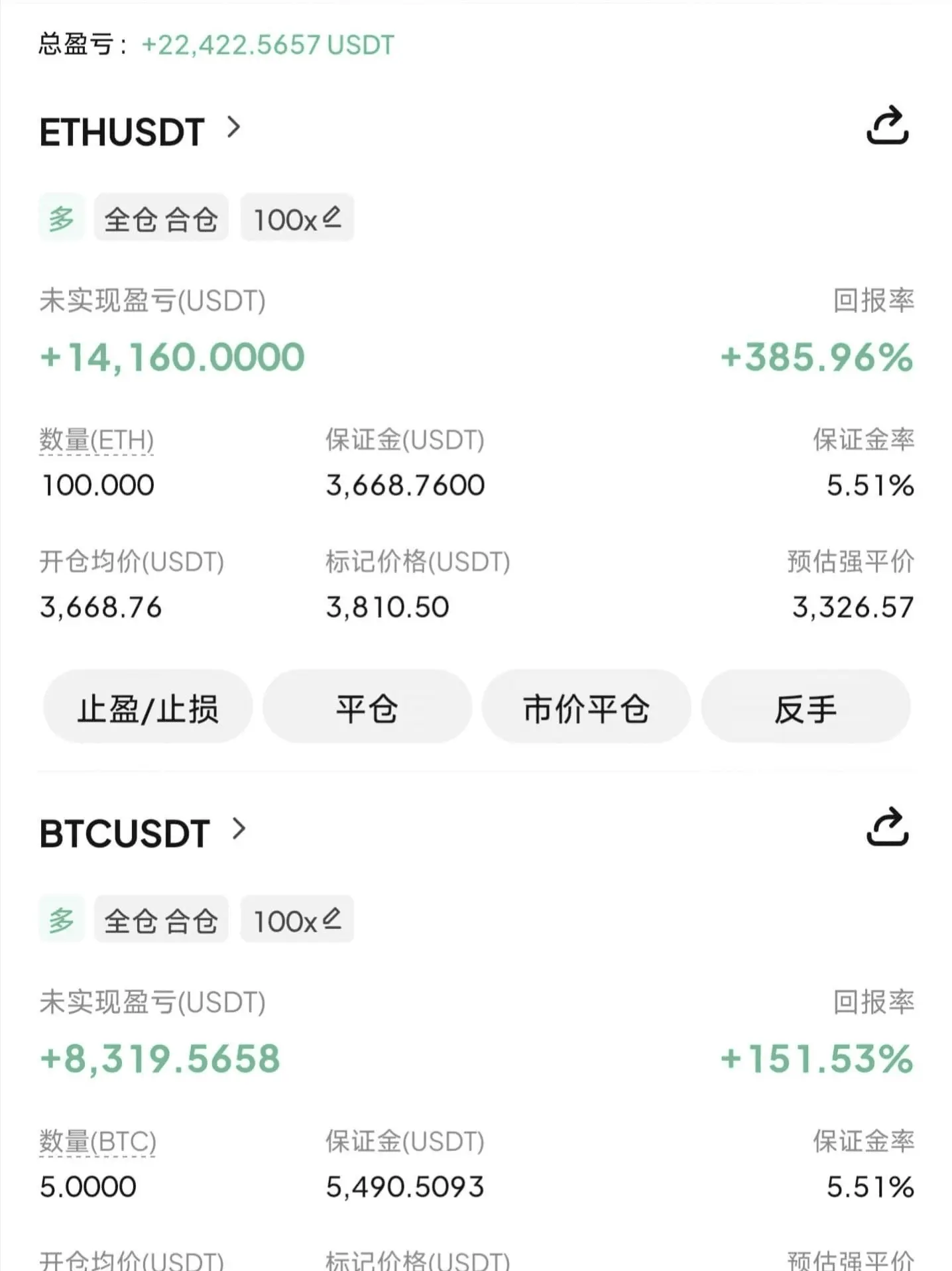Image resolution: width=952 pixels, height=1271 pixels.
Task: Open the ETHUSDT contract page
Action: [140, 131]
